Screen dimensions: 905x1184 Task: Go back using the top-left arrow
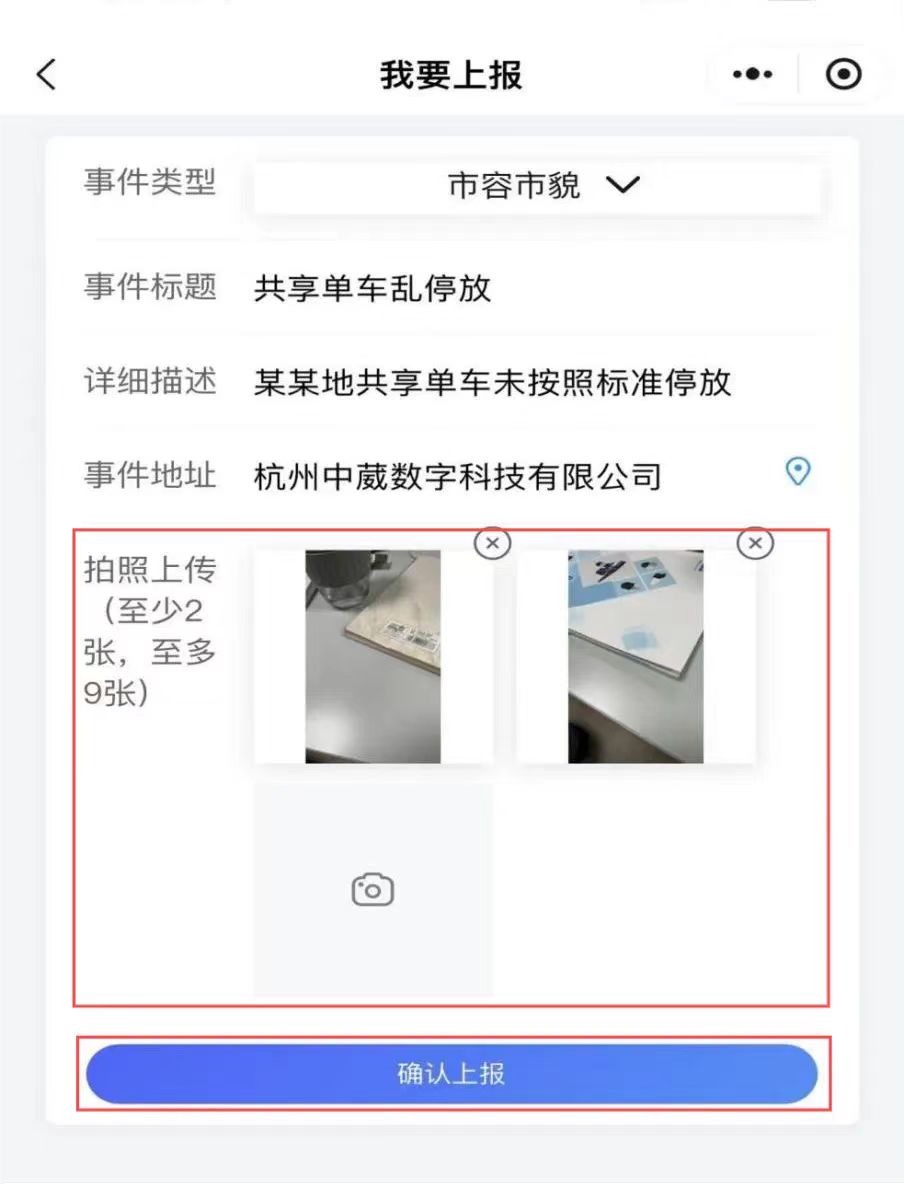(x=46, y=75)
